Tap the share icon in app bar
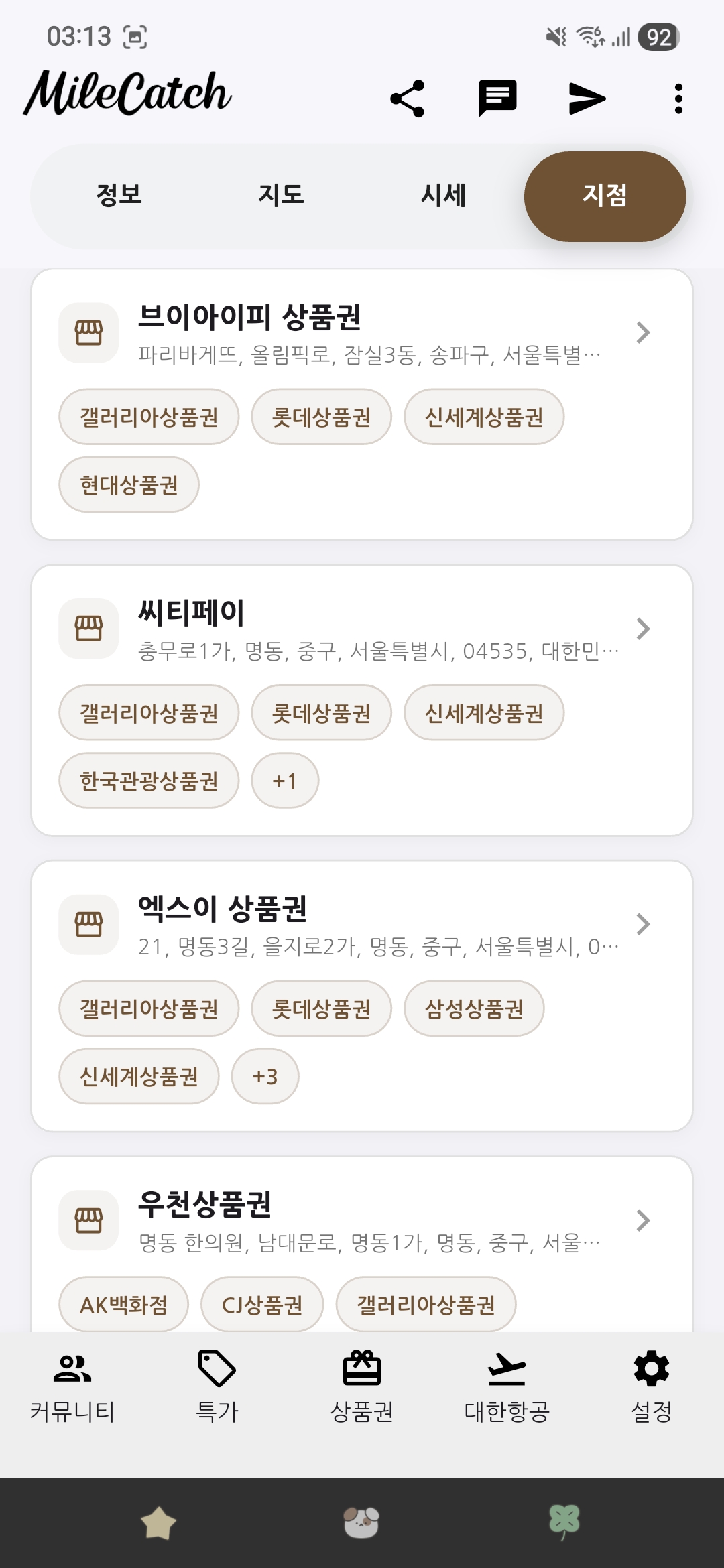724x1568 pixels. click(x=407, y=99)
